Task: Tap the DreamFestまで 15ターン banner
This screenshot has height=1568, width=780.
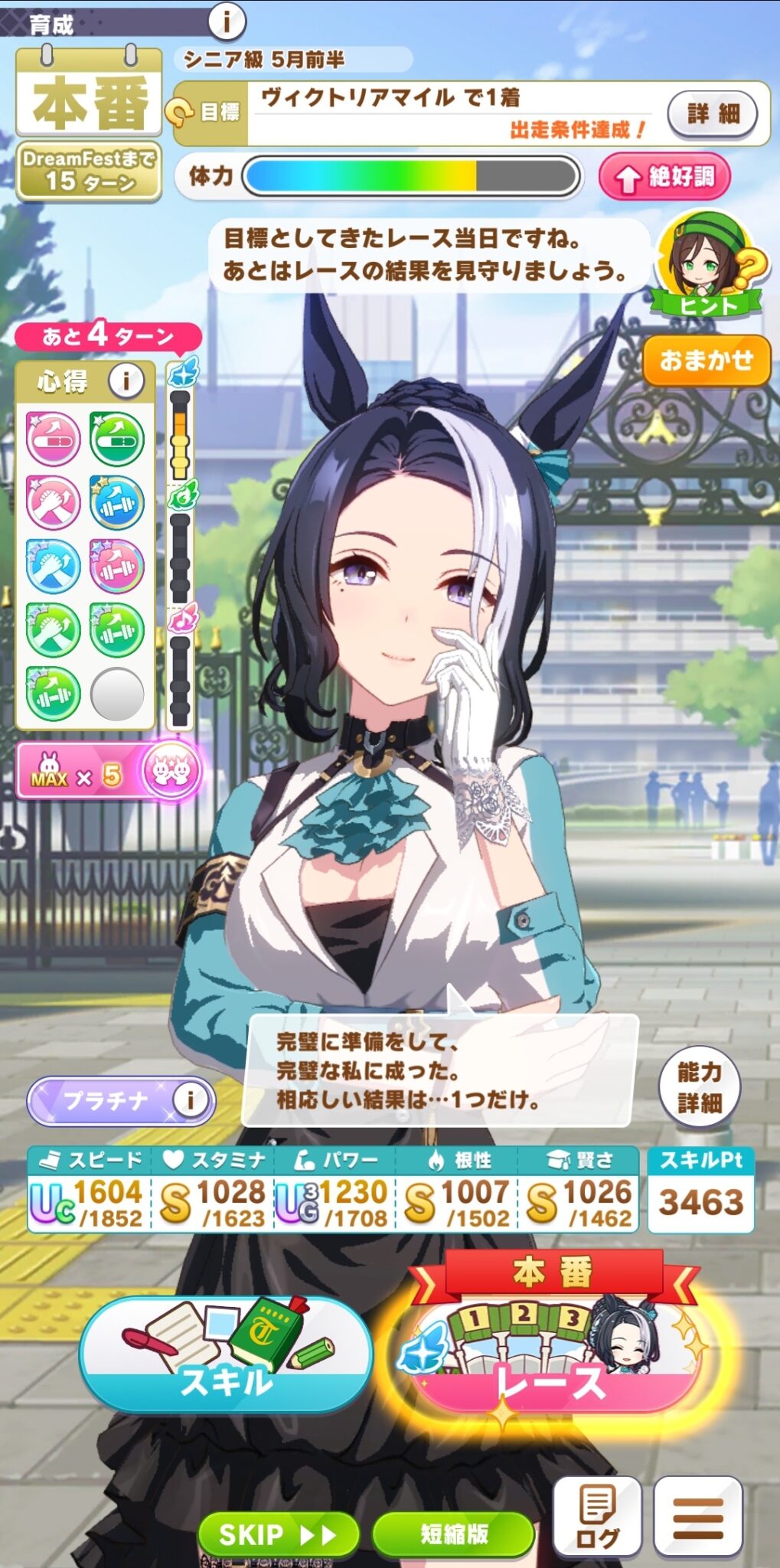Action: pos(90,171)
